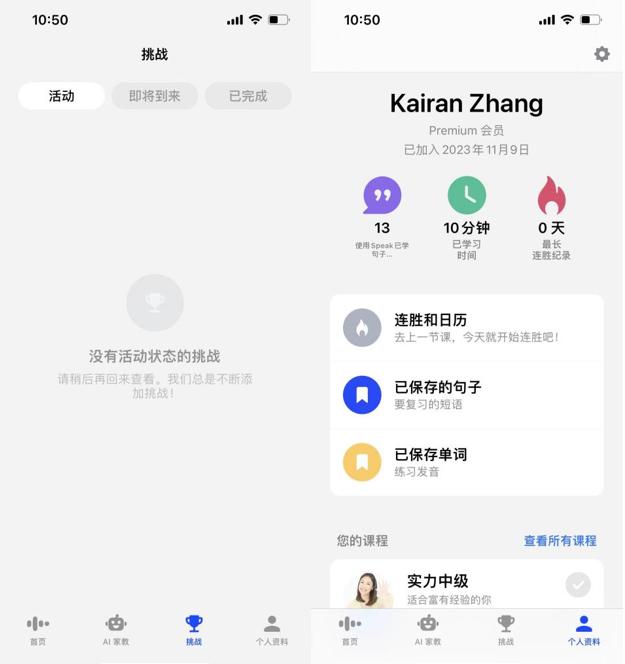This screenshot has width=625, height=664.
Task: Open 已保存单词 row
Action: coord(466,462)
